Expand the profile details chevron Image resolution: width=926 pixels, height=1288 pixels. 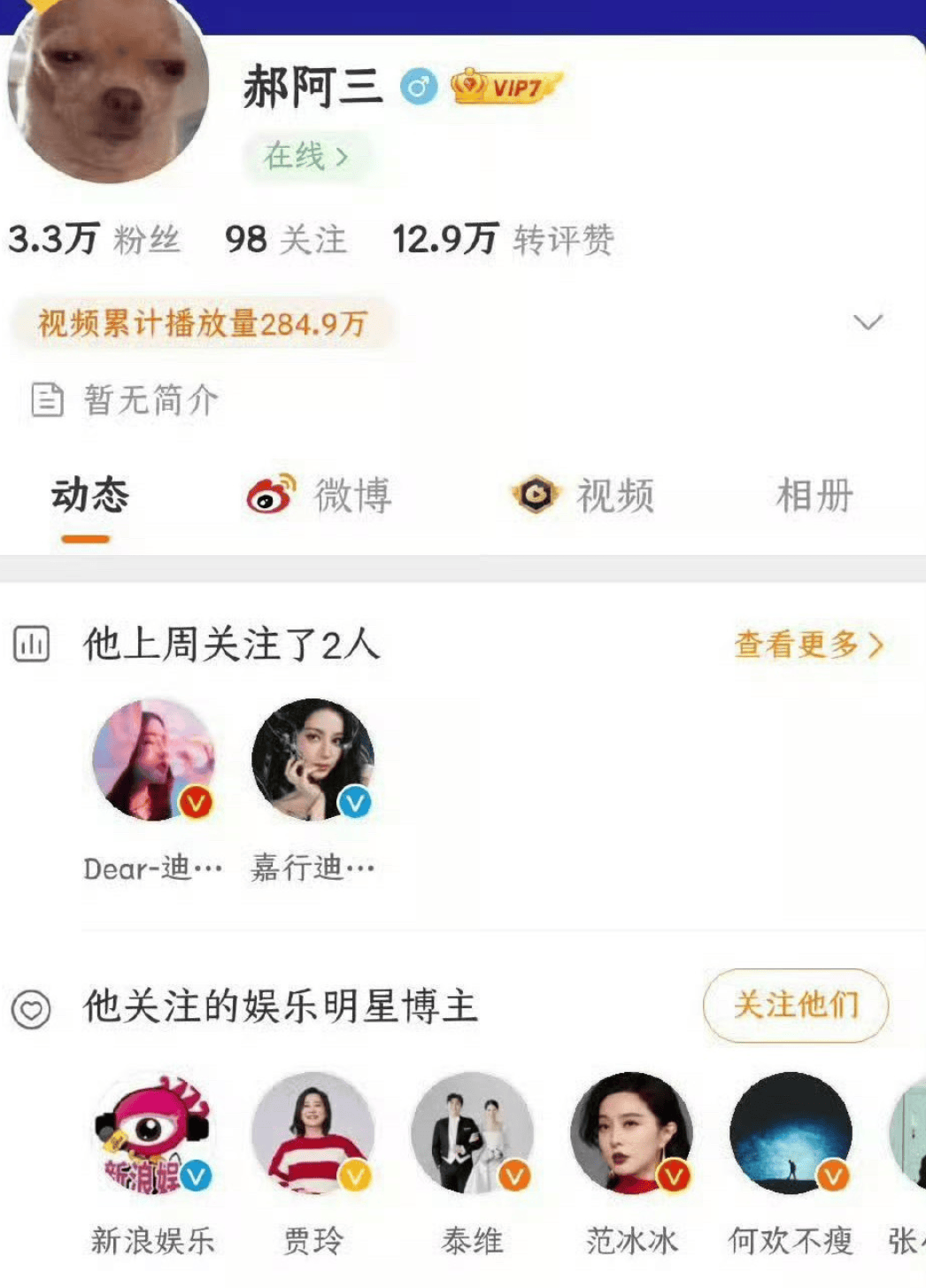click(868, 321)
